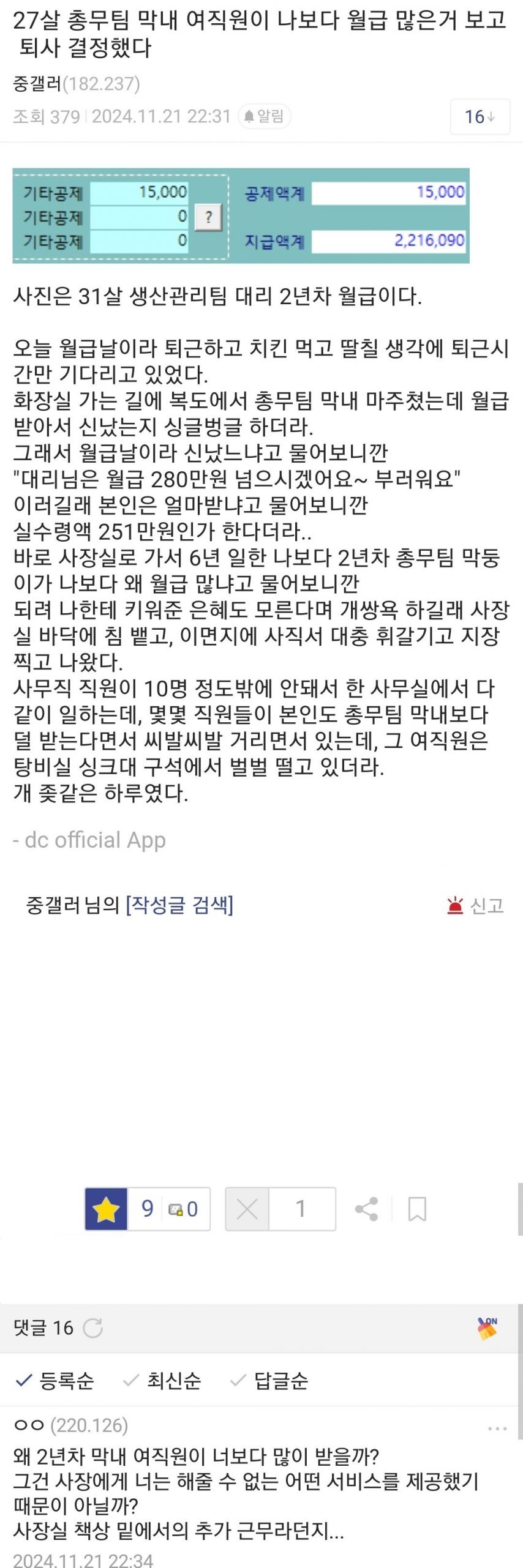Sort comments by 답글순
The width and height of the screenshot is (523, 1568).
pyautogui.click(x=269, y=1380)
